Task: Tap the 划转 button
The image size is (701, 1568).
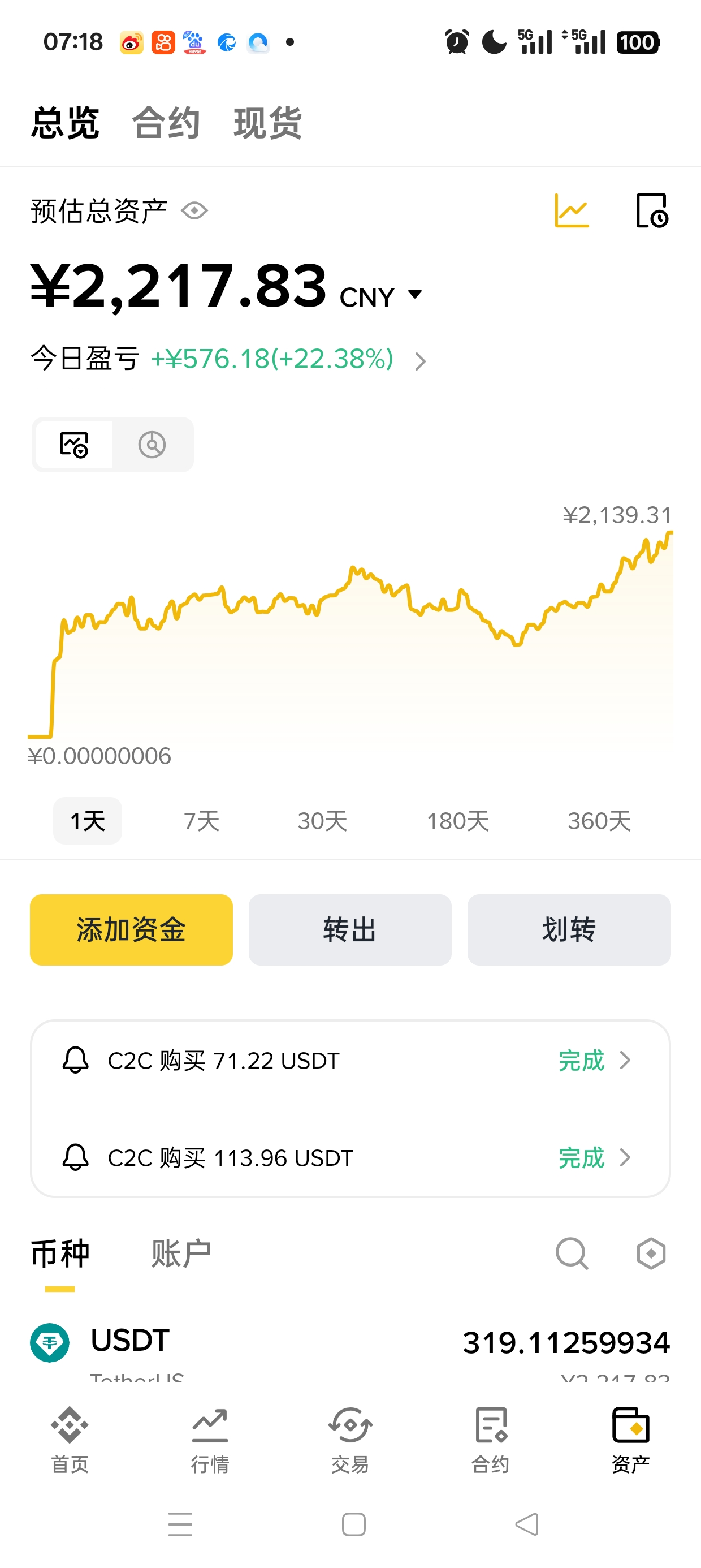Action: 569,929
